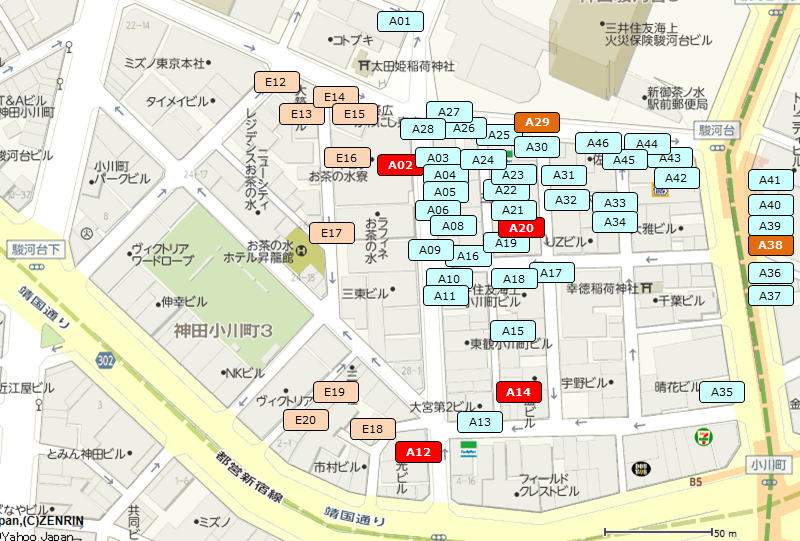Viewport: 800px width, 541px height.
Task: Open marker E12 on the map
Action: [275, 83]
